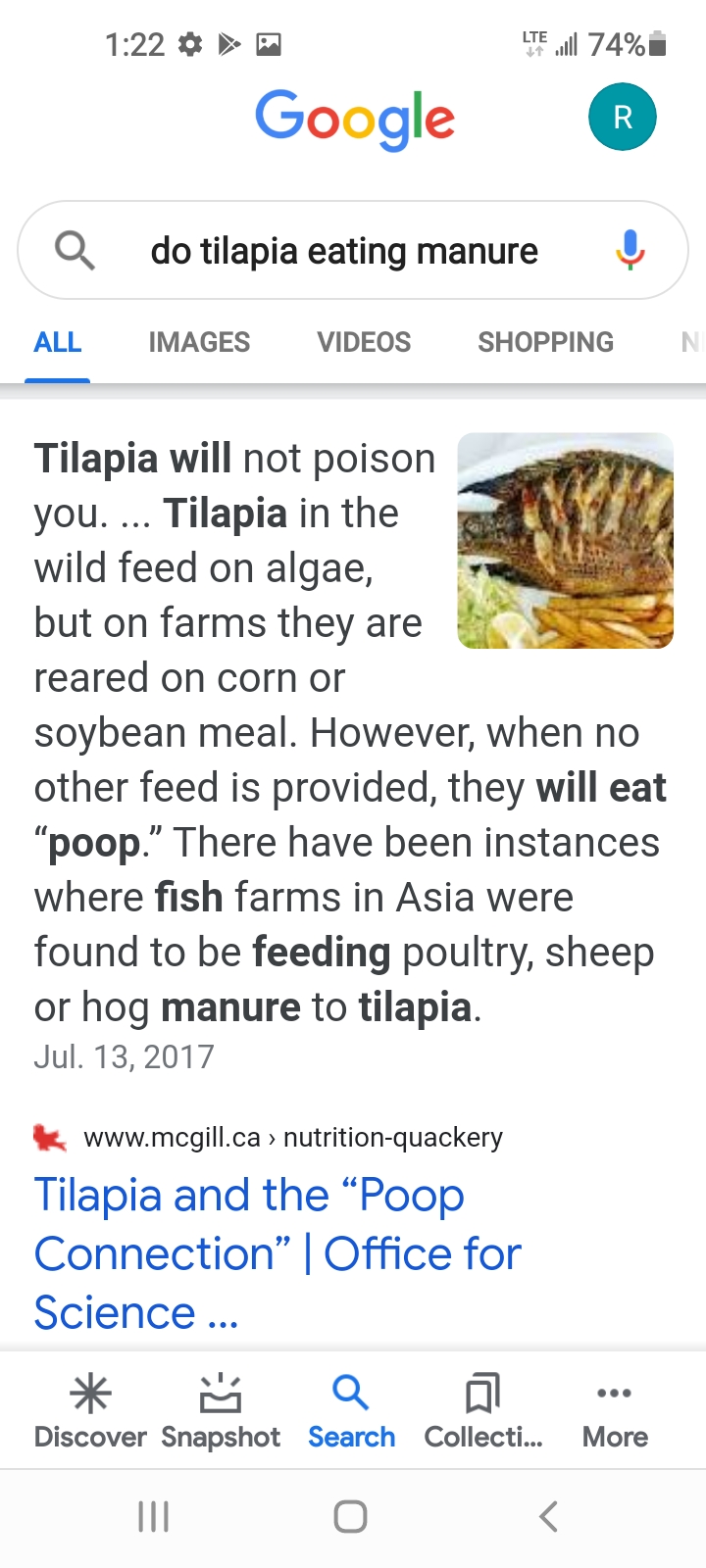The image size is (706, 1568).
Task: Start voice search with the microphone
Action: pos(630,250)
